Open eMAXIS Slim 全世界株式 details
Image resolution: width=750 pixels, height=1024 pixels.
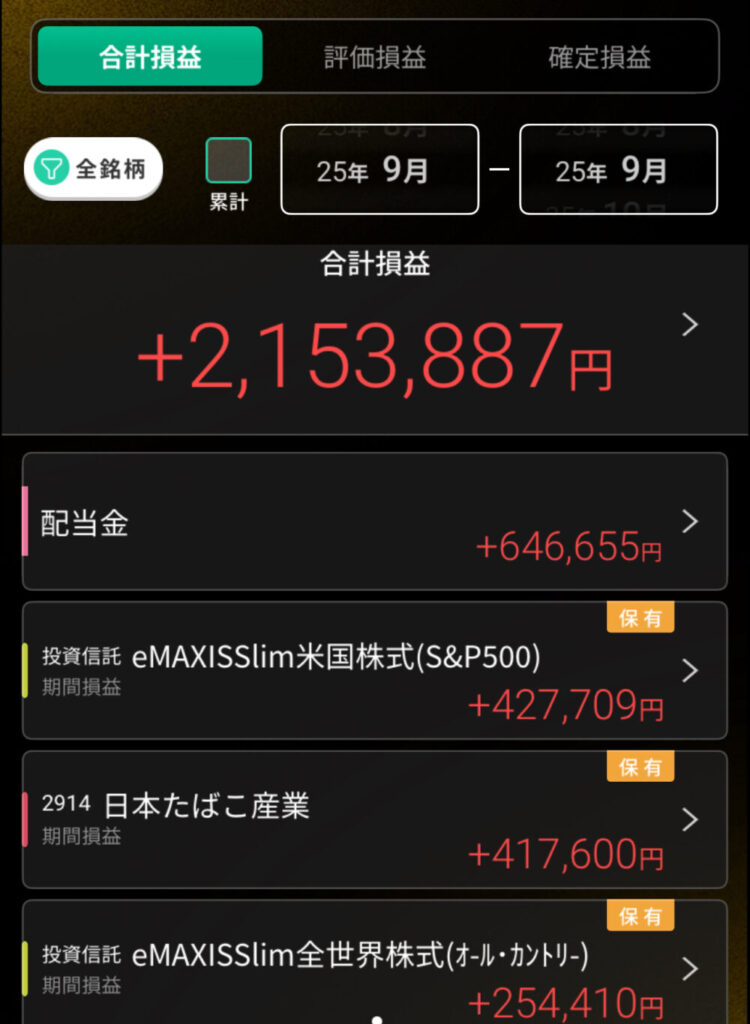point(375,965)
